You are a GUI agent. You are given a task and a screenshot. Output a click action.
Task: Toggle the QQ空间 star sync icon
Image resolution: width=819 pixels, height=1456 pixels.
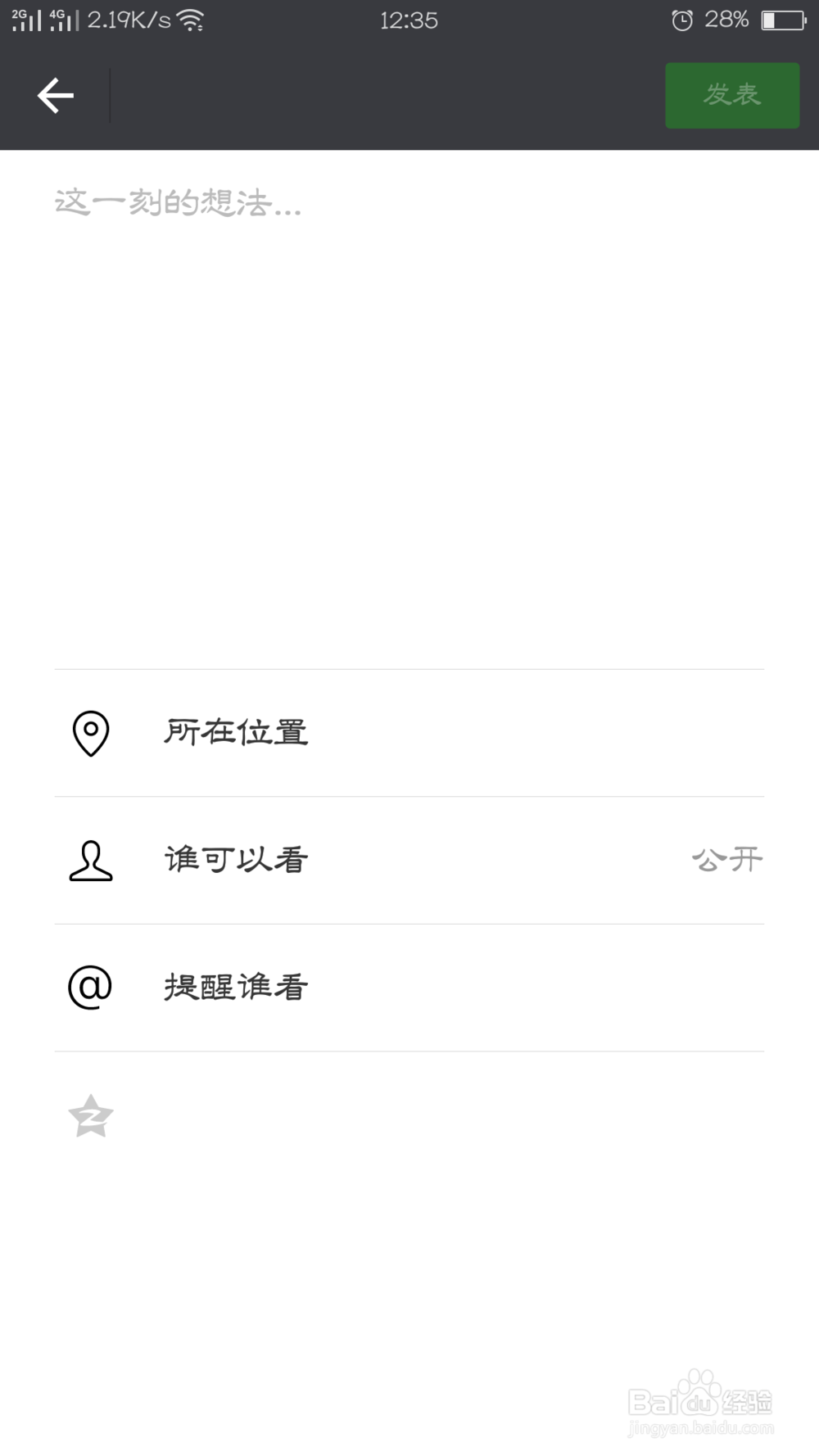pyautogui.click(x=90, y=1116)
